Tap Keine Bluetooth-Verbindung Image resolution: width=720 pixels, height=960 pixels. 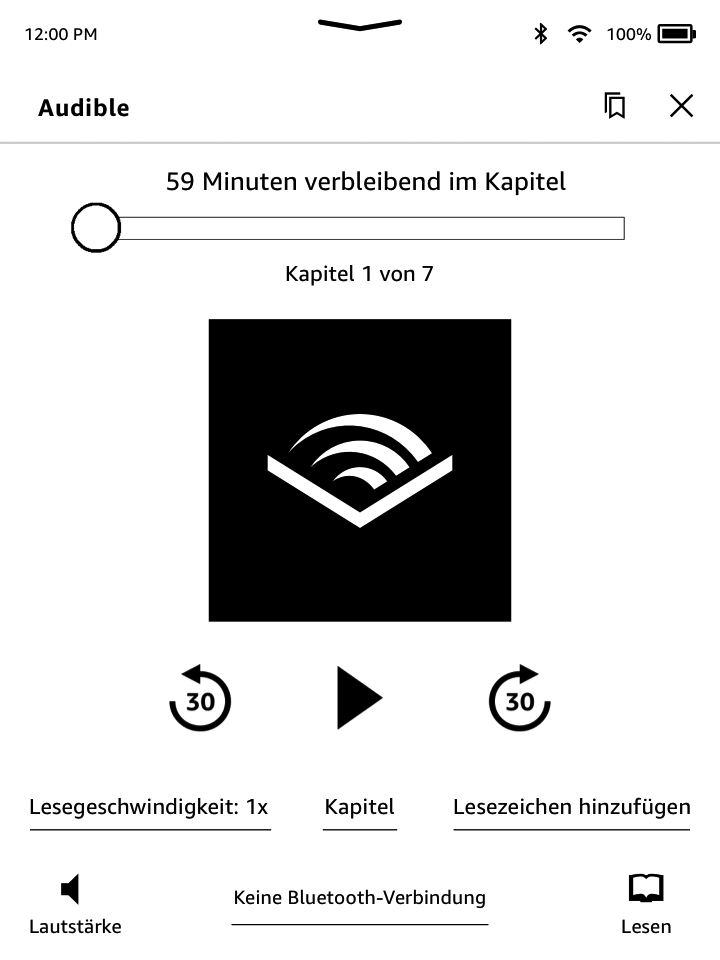(x=360, y=898)
